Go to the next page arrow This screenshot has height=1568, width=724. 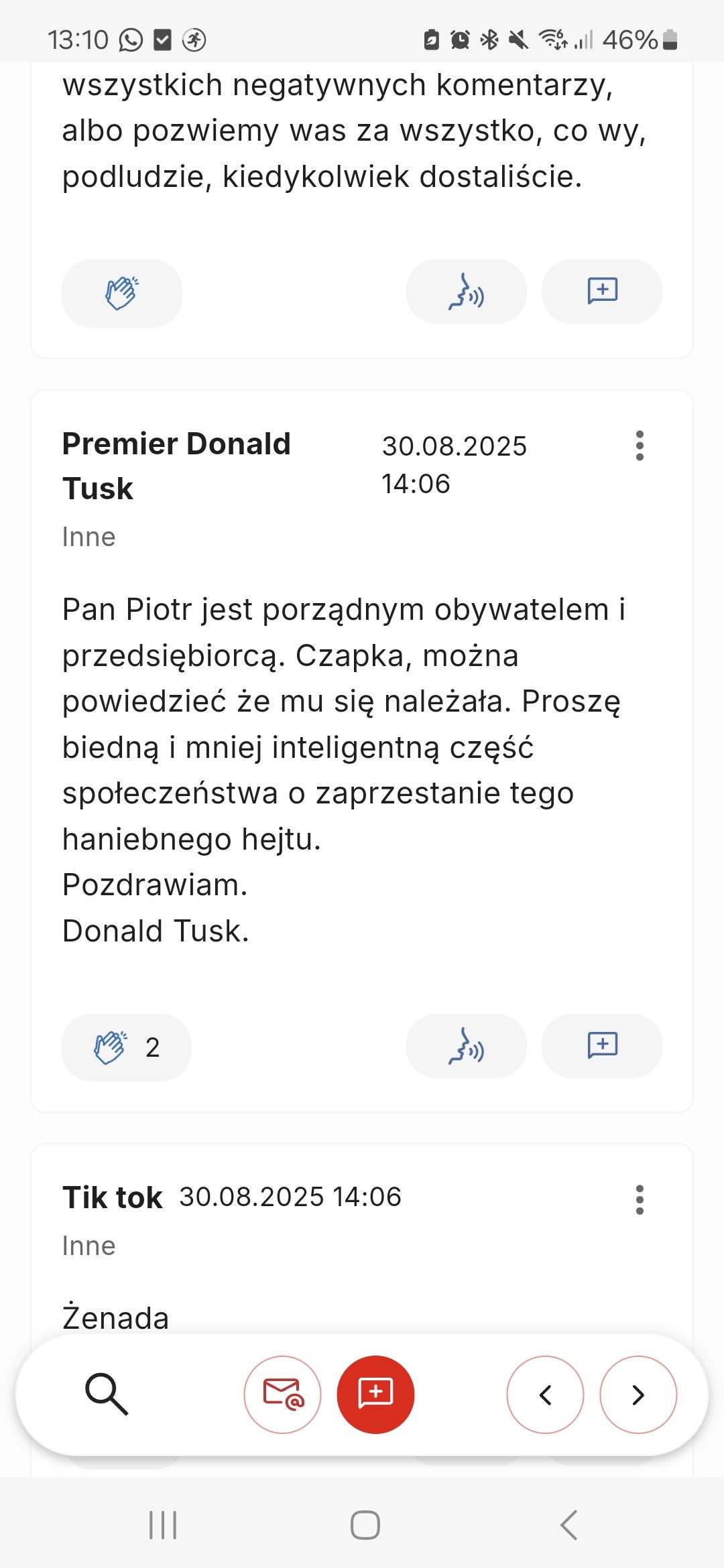638,1394
